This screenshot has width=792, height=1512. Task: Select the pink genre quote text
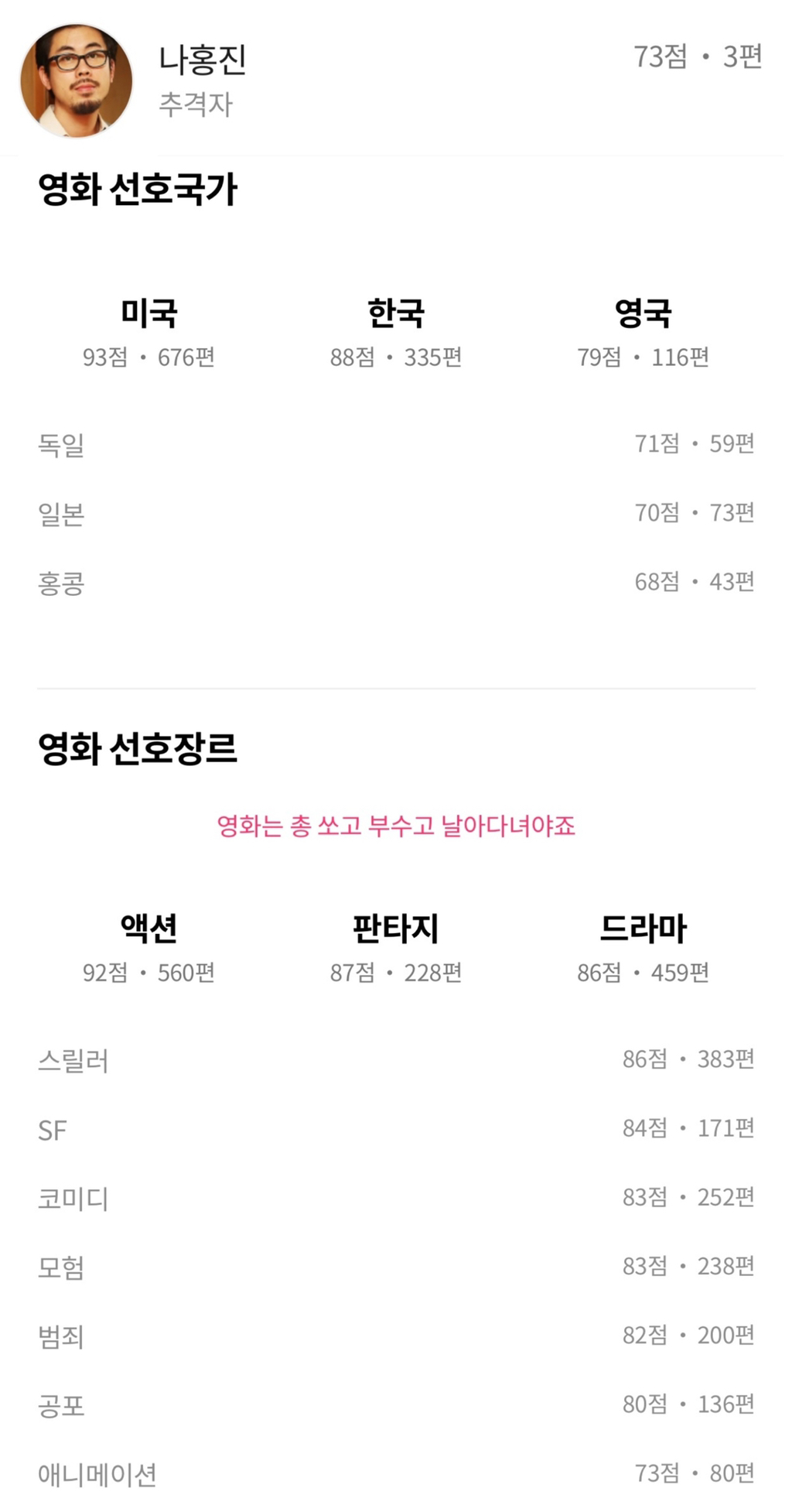click(x=400, y=826)
